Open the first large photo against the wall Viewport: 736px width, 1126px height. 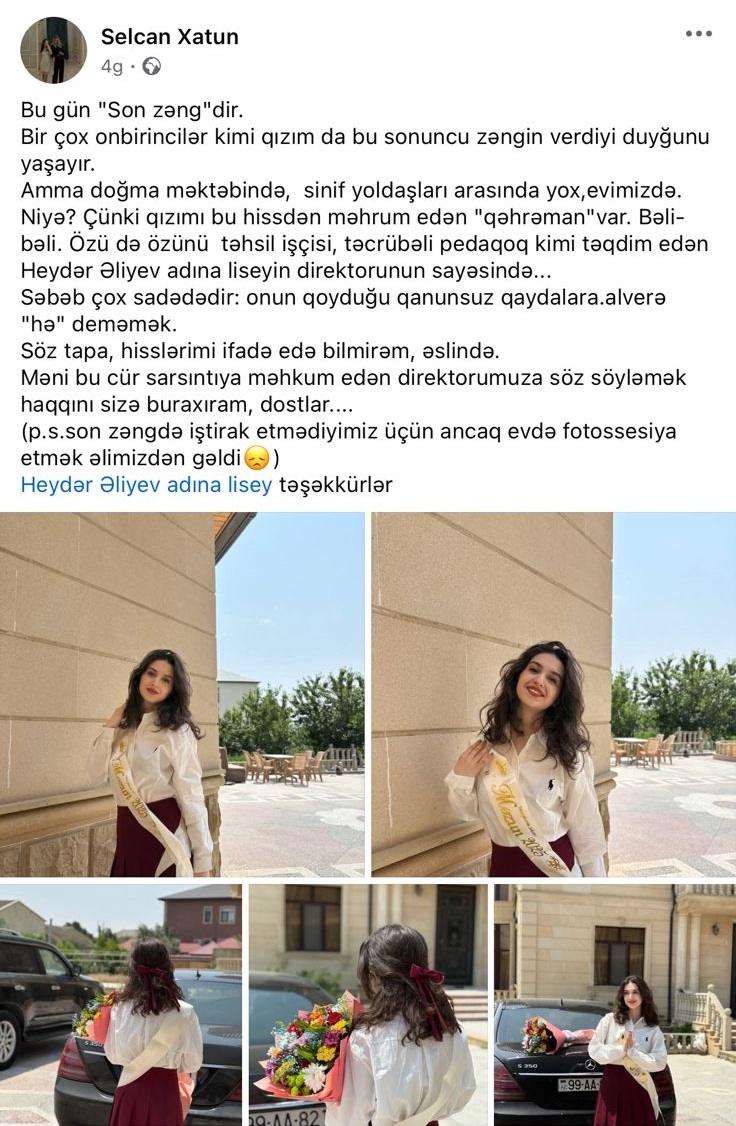[x=182, y=694]
